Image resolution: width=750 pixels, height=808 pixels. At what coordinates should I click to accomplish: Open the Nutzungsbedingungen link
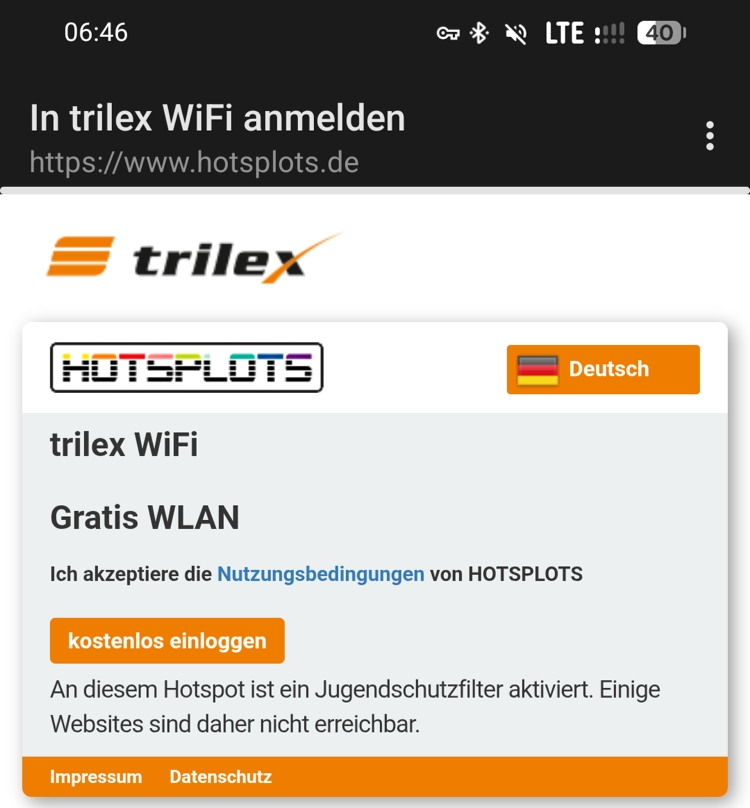(321, 574)
